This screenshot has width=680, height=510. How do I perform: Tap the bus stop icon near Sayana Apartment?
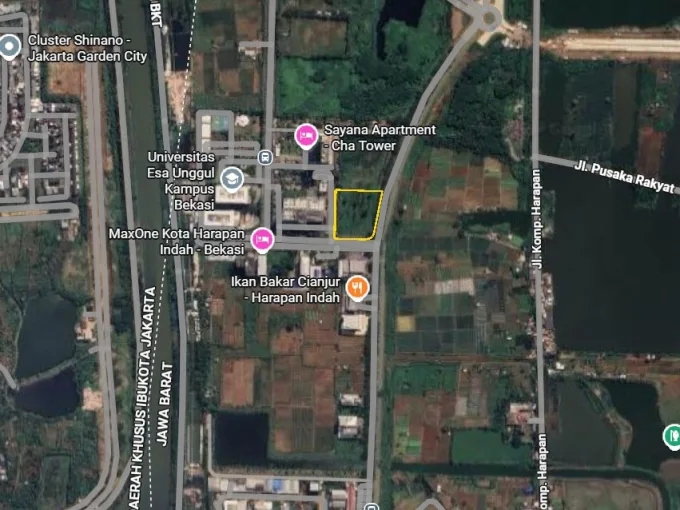coord(264,156)
